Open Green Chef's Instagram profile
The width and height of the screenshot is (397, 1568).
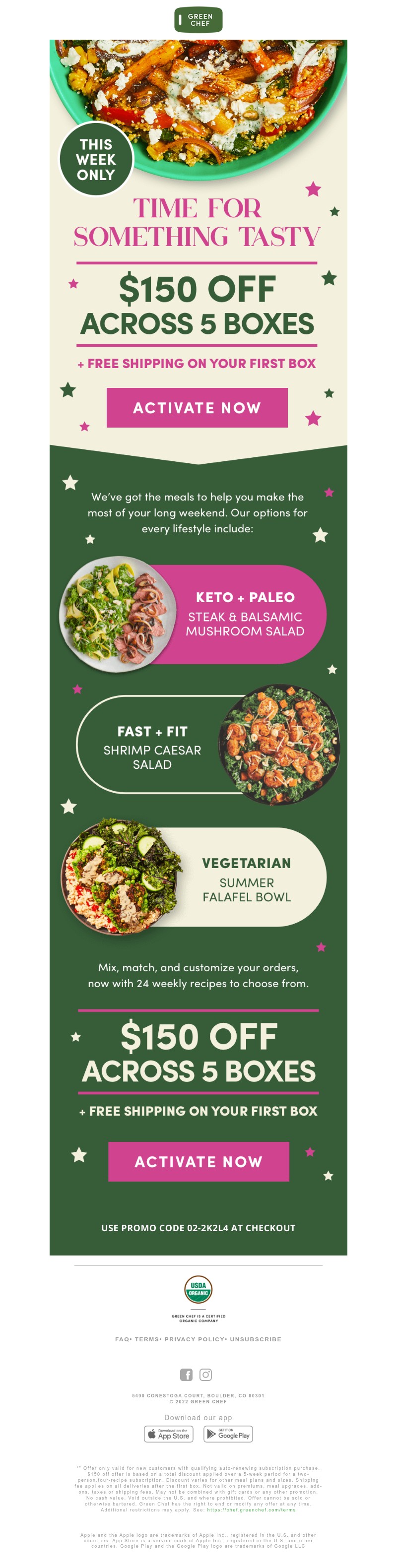[206, 1374]
